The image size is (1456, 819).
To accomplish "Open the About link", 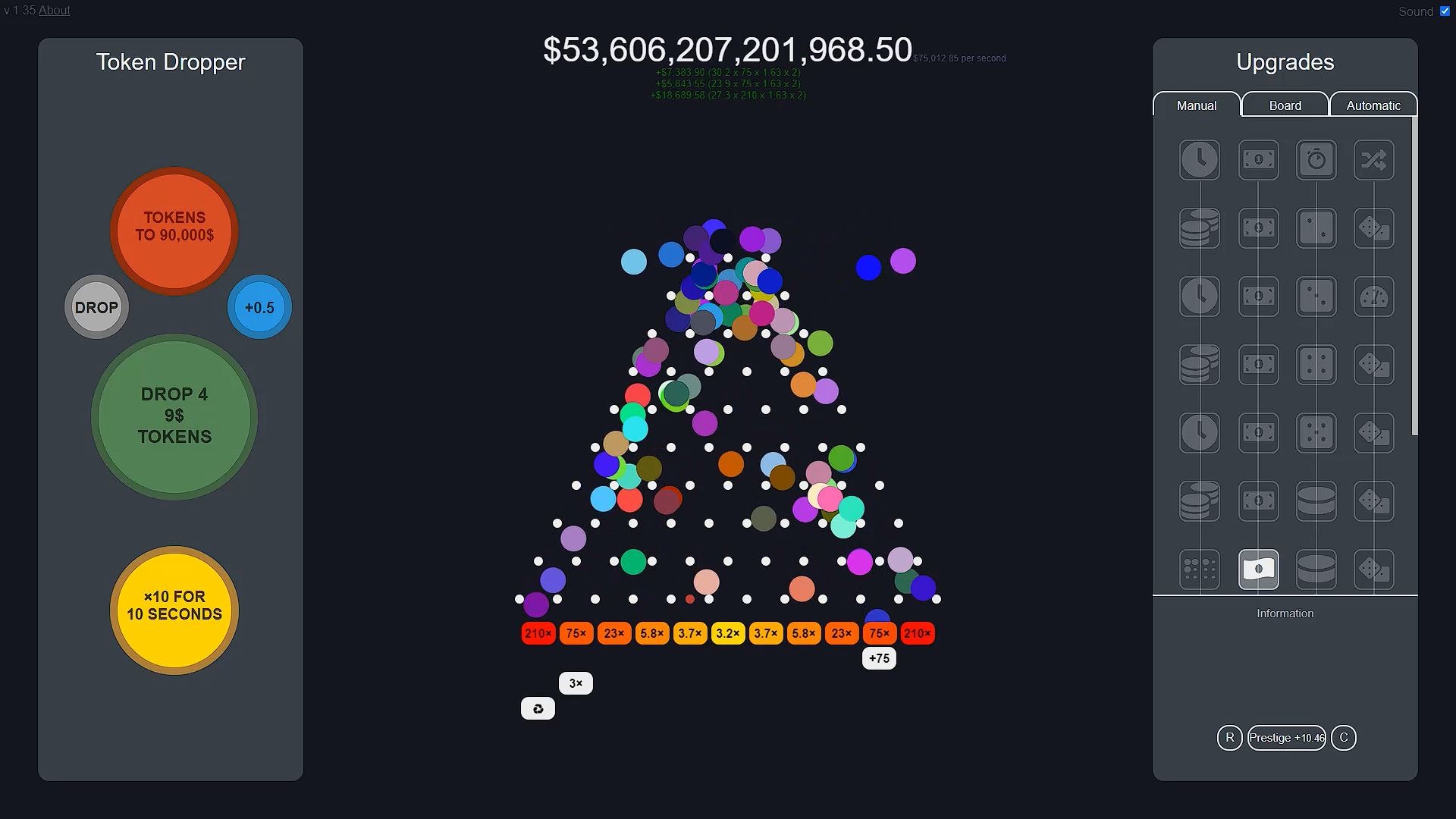I will click(54, 10).
